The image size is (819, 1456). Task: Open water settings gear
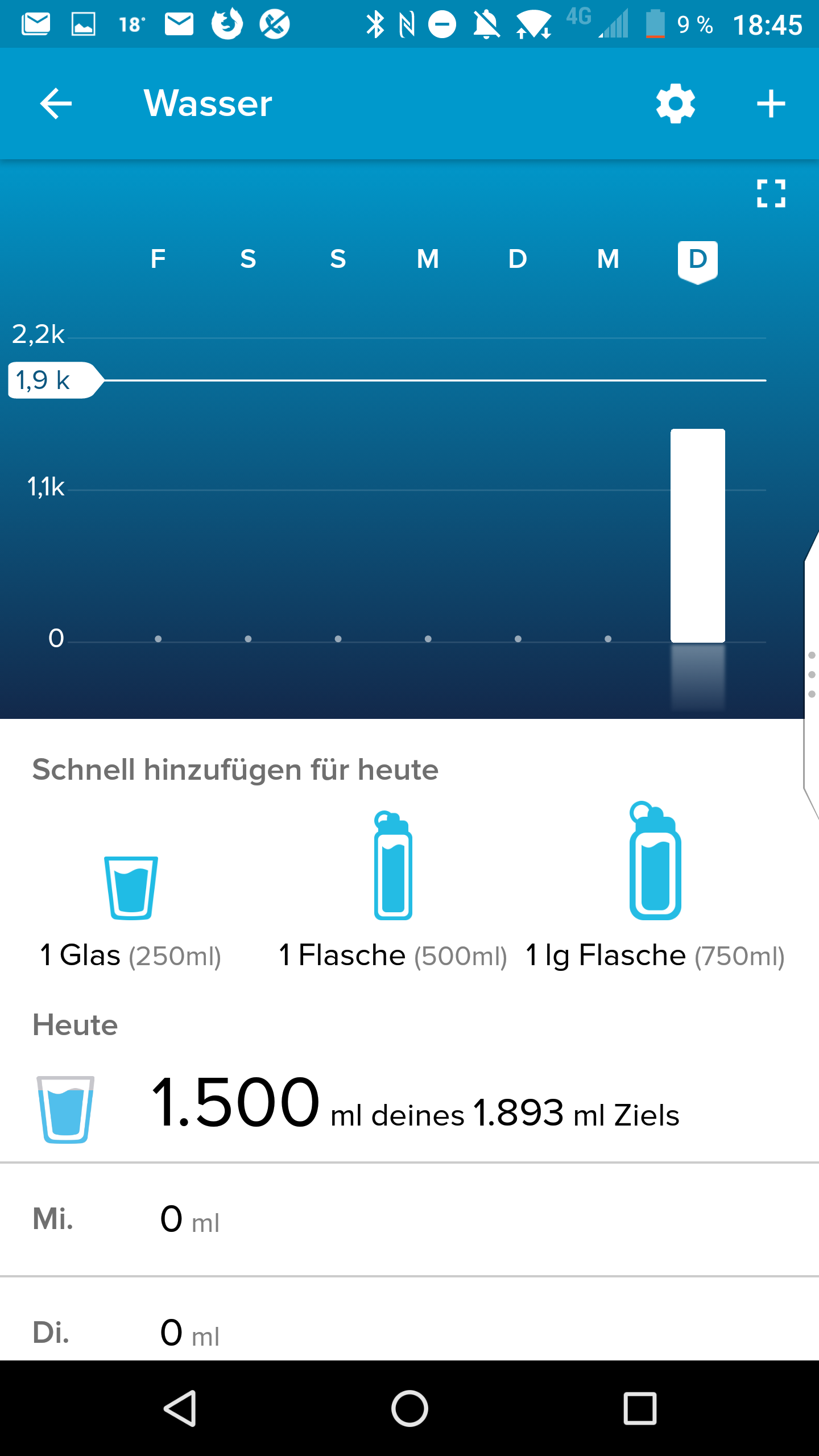tap(675, 104)
